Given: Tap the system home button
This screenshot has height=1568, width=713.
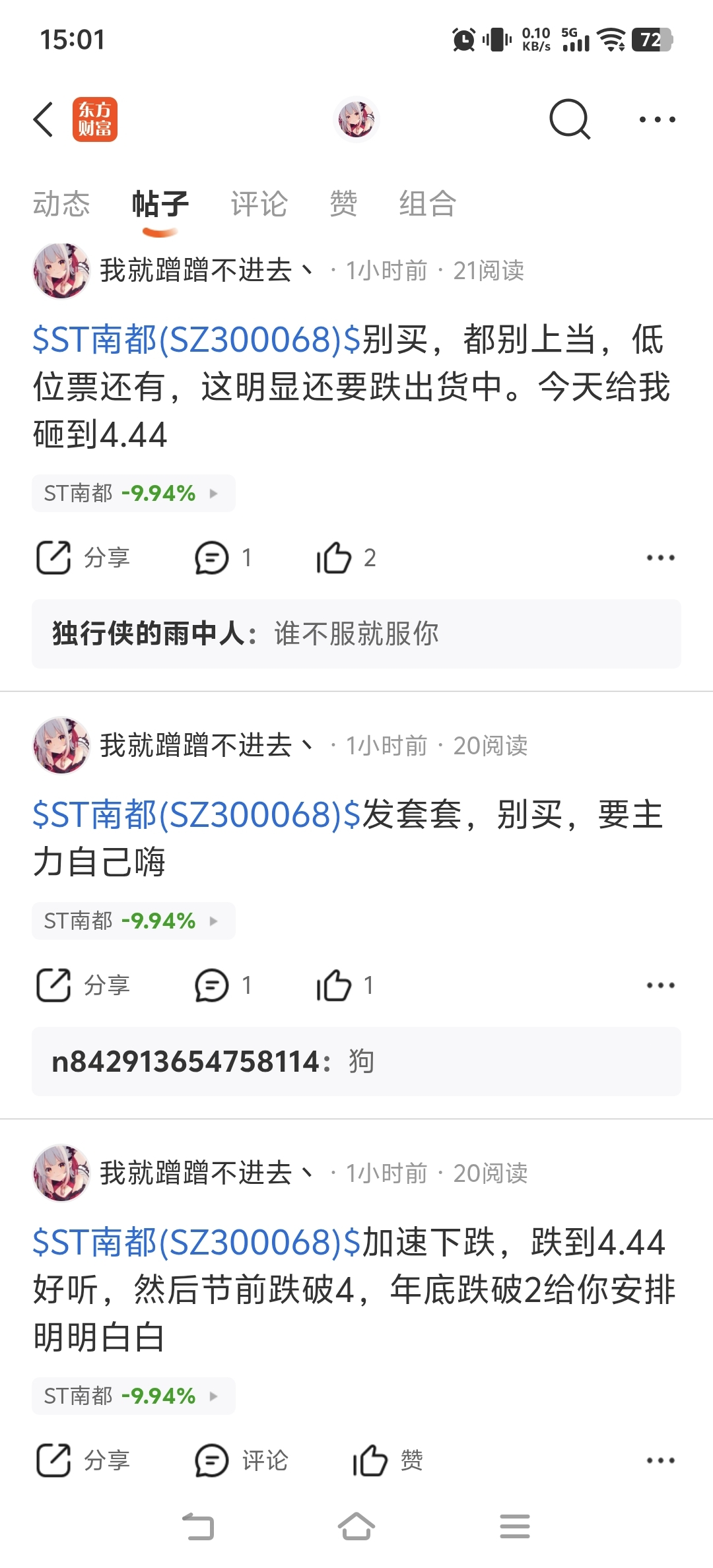Looking at the screenshot, I should click(356, 1526).
